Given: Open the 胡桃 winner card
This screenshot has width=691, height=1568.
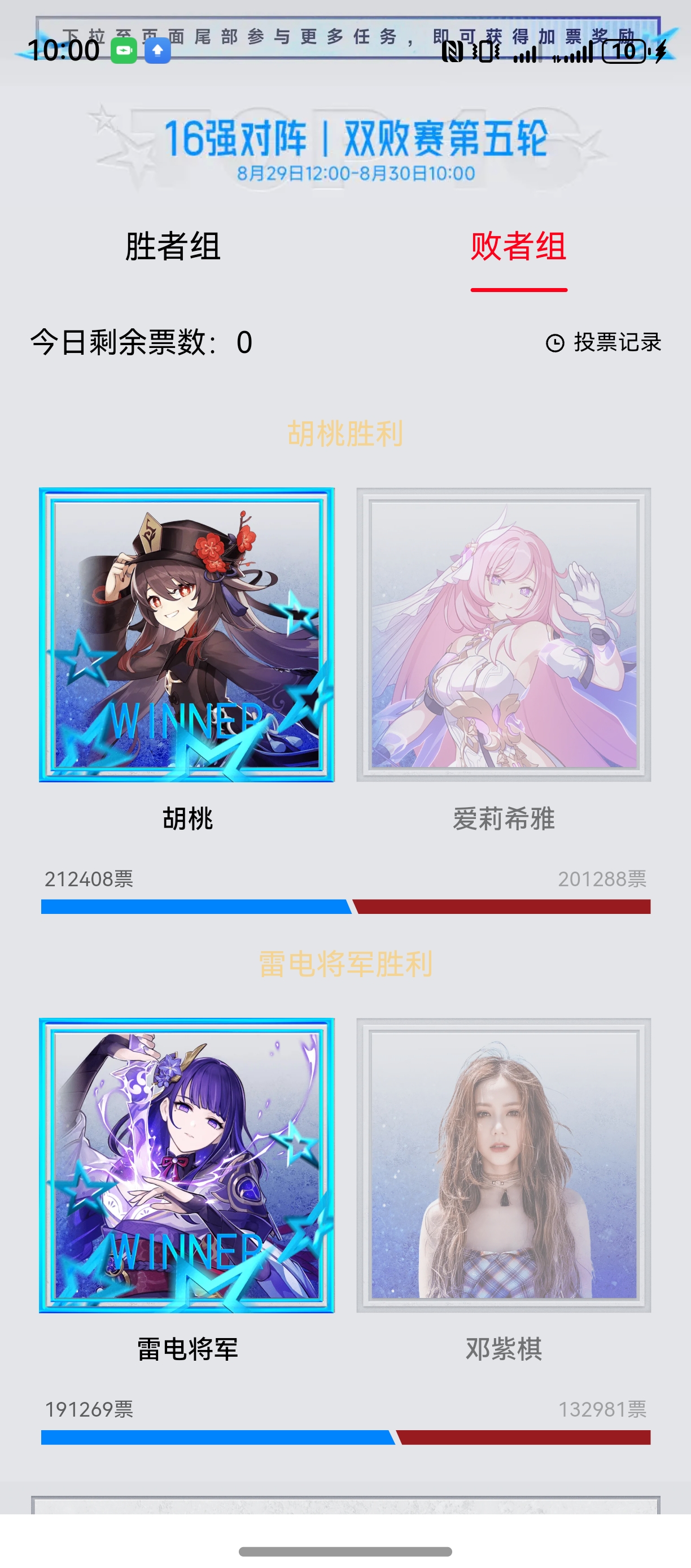Looking at the screenshot, I should point(187,635).
